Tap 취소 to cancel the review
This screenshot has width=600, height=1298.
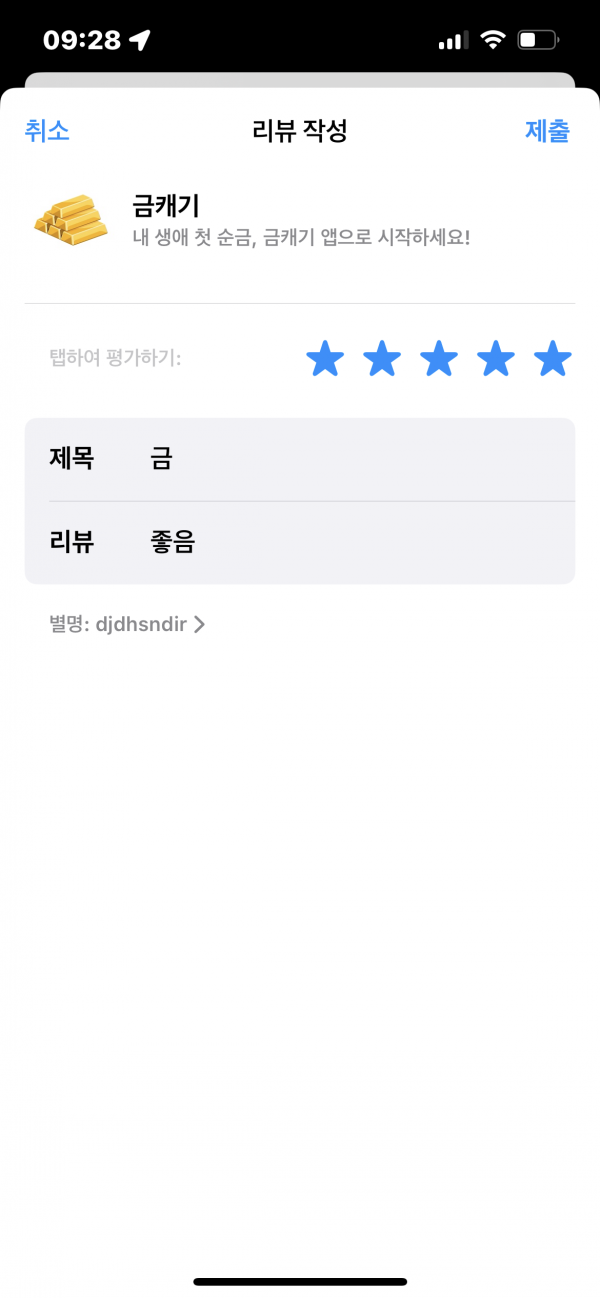(x=47, y=131)
